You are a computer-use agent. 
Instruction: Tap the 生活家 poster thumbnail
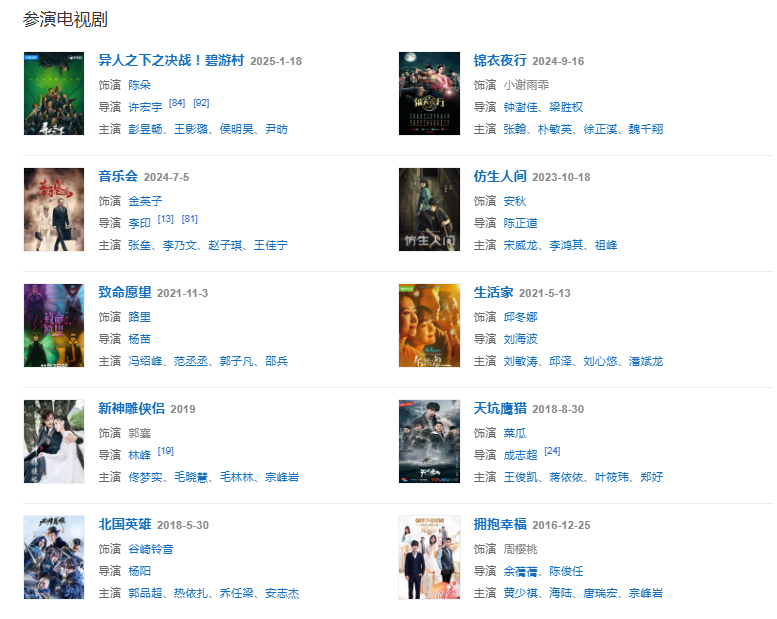[429, 325]
